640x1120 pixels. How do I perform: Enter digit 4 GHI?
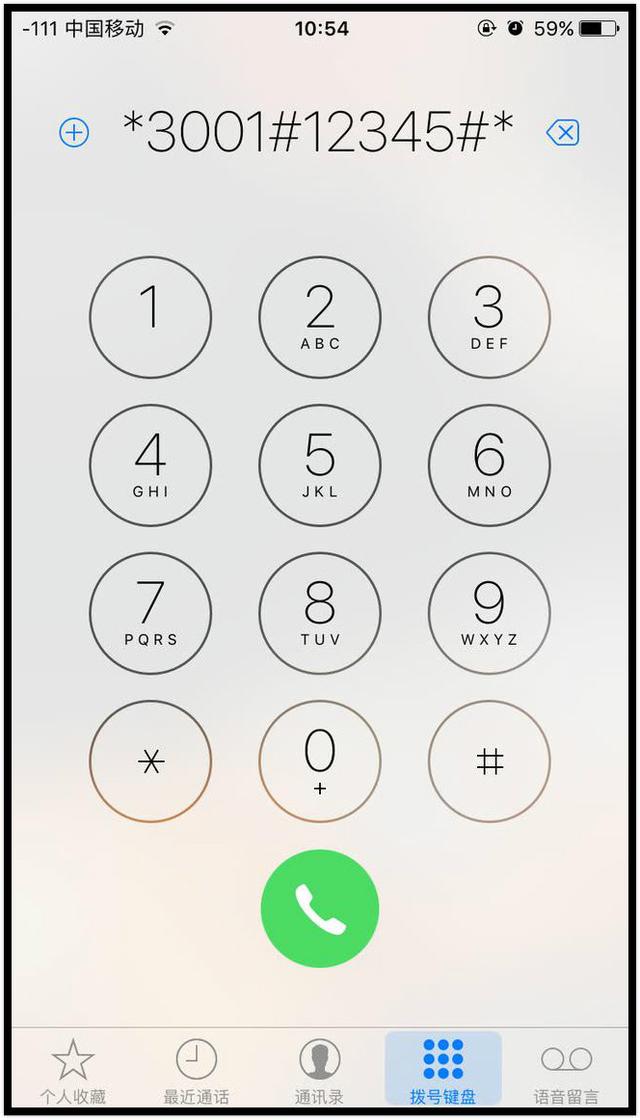(x=151, y=466)
